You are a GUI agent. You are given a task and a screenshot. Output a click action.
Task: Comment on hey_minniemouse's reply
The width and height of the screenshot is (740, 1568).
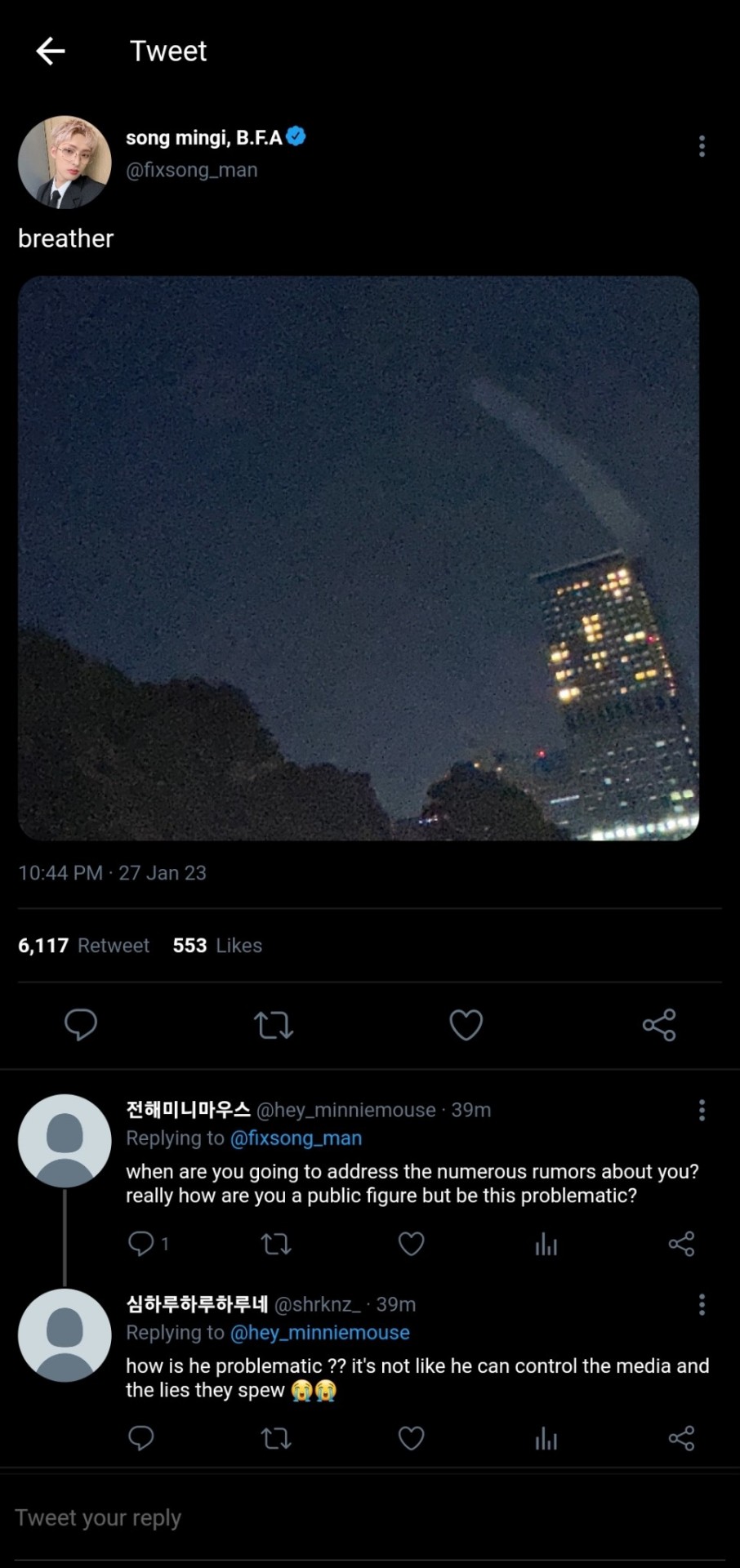tap(141, 1244)
